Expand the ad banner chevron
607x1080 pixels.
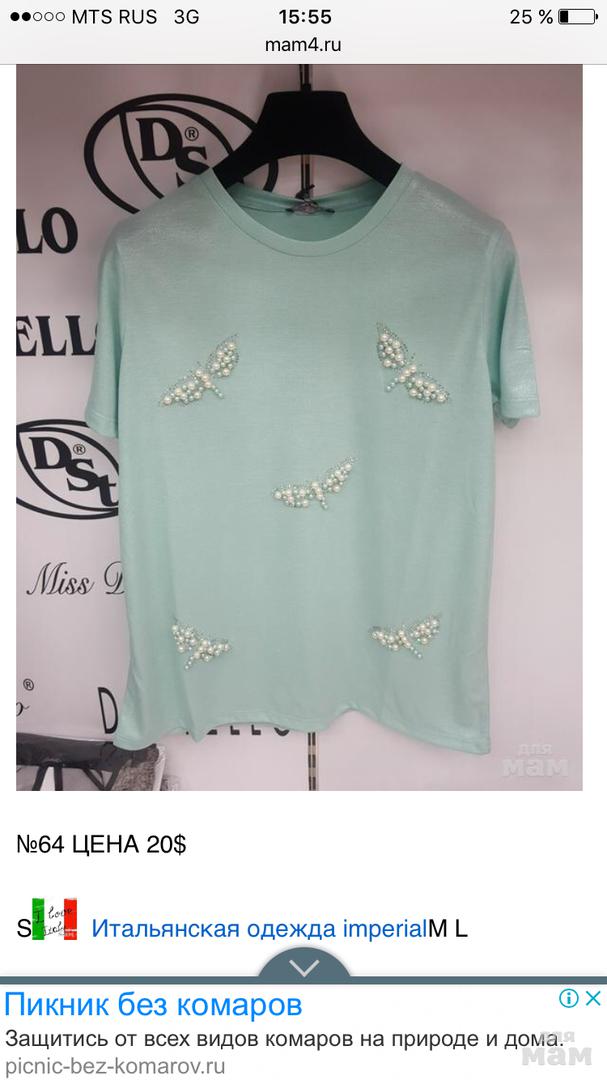click(x=303, y=966)
